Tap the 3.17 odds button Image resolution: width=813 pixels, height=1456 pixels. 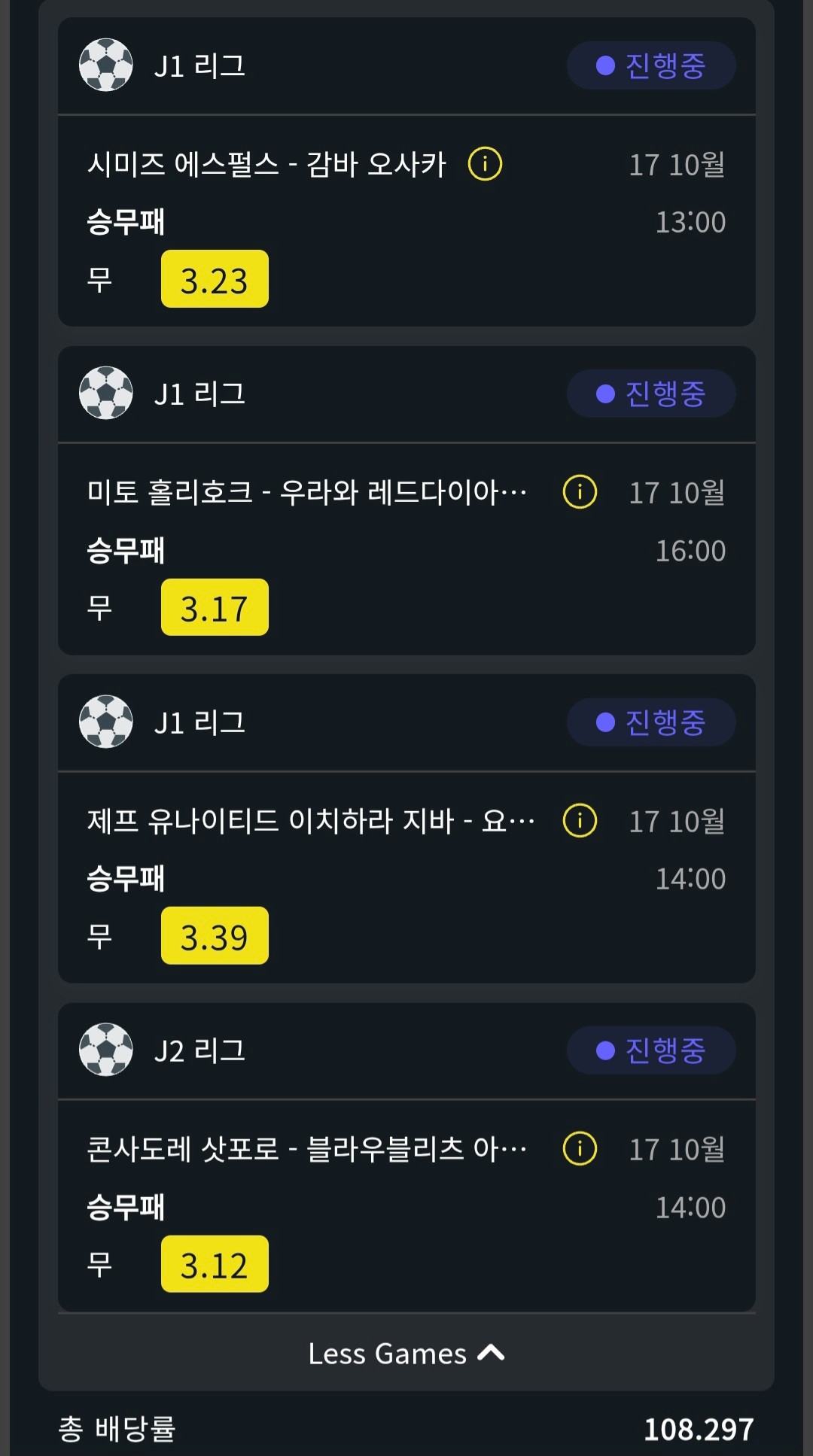(x=215, y=607)
